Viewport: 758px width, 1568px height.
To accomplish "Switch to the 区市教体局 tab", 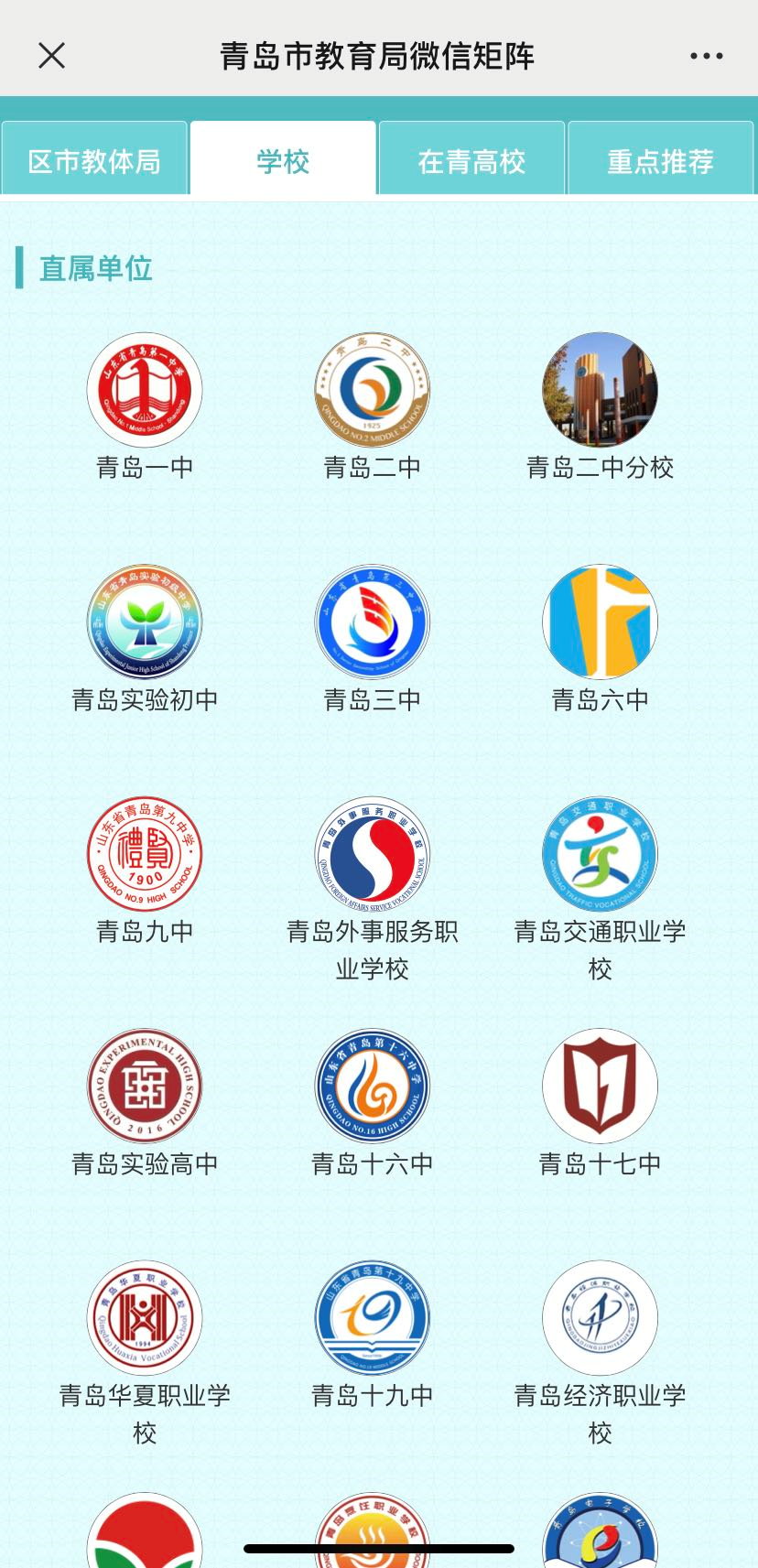I will coord(94,161).
